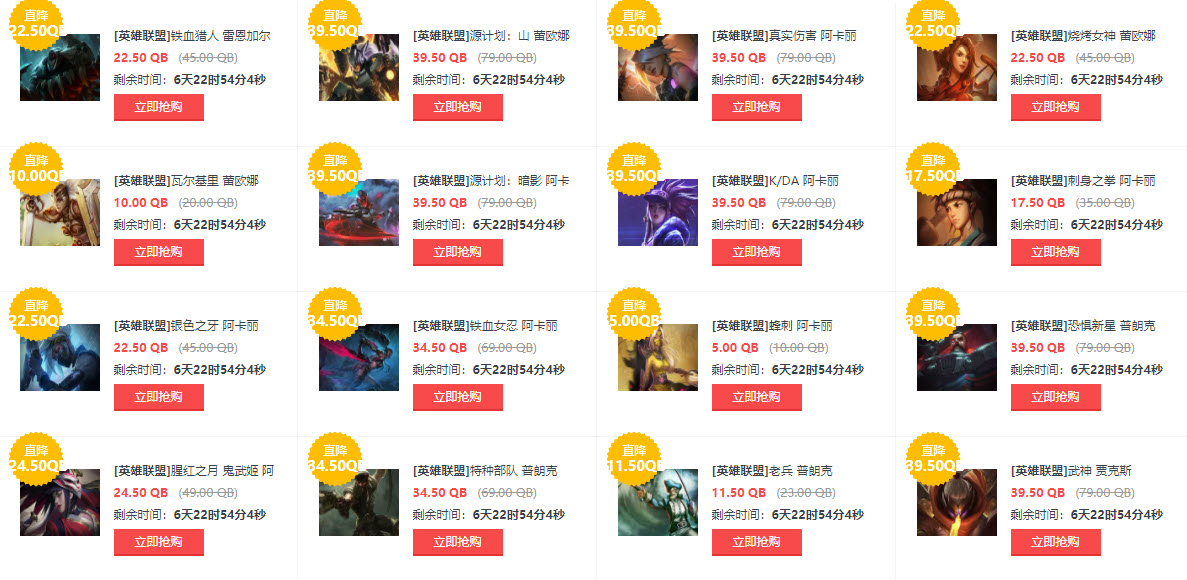Buy 铁血女忍 阿卡丽 skin now
Image resolution: width=1187 pixels, height=580 pixels.
[x=457, y=397]
